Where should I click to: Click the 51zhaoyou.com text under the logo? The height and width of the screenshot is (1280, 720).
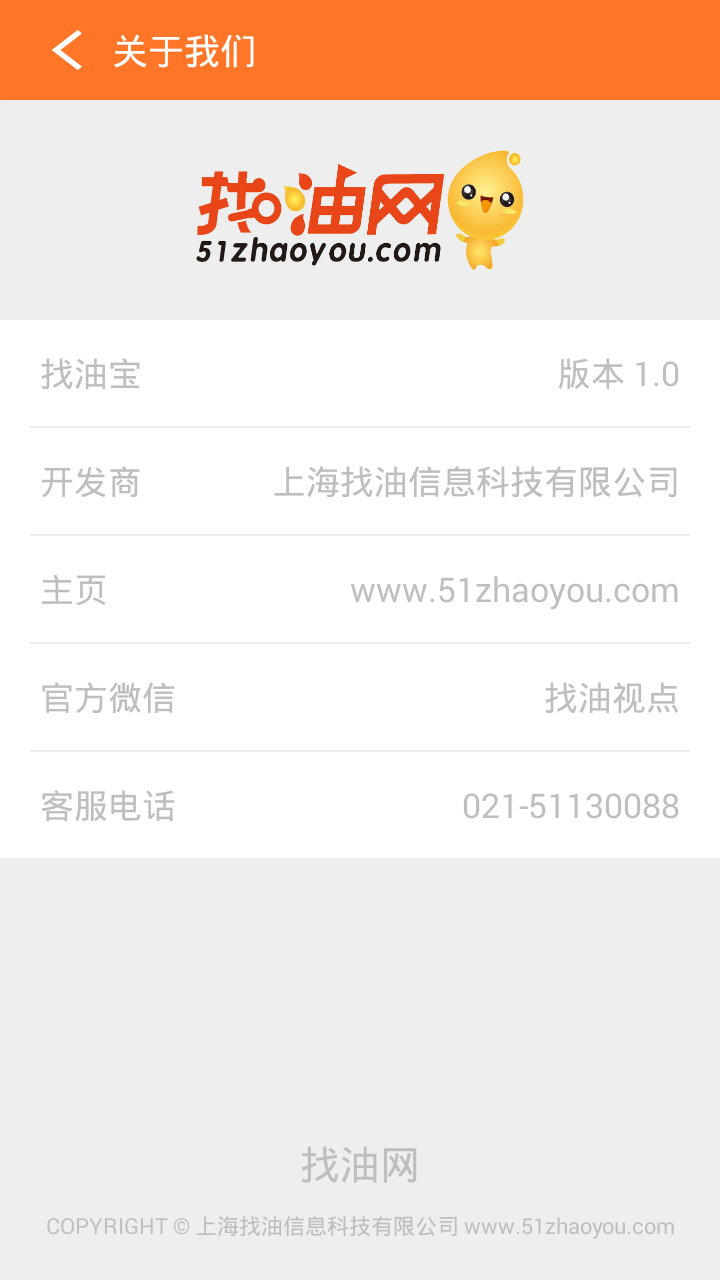pos(320,250)
